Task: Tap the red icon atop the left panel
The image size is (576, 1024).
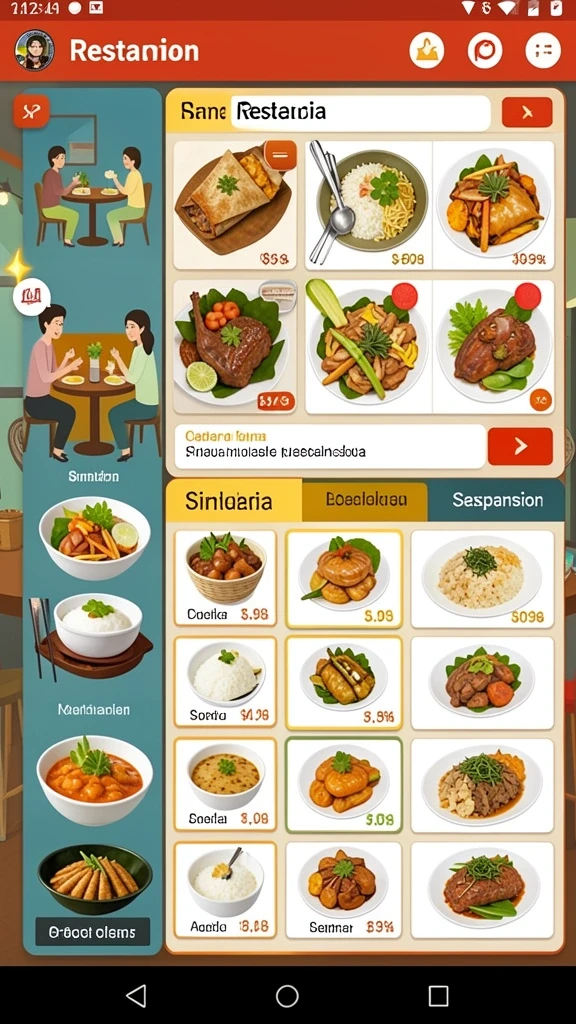Action: 31,112
